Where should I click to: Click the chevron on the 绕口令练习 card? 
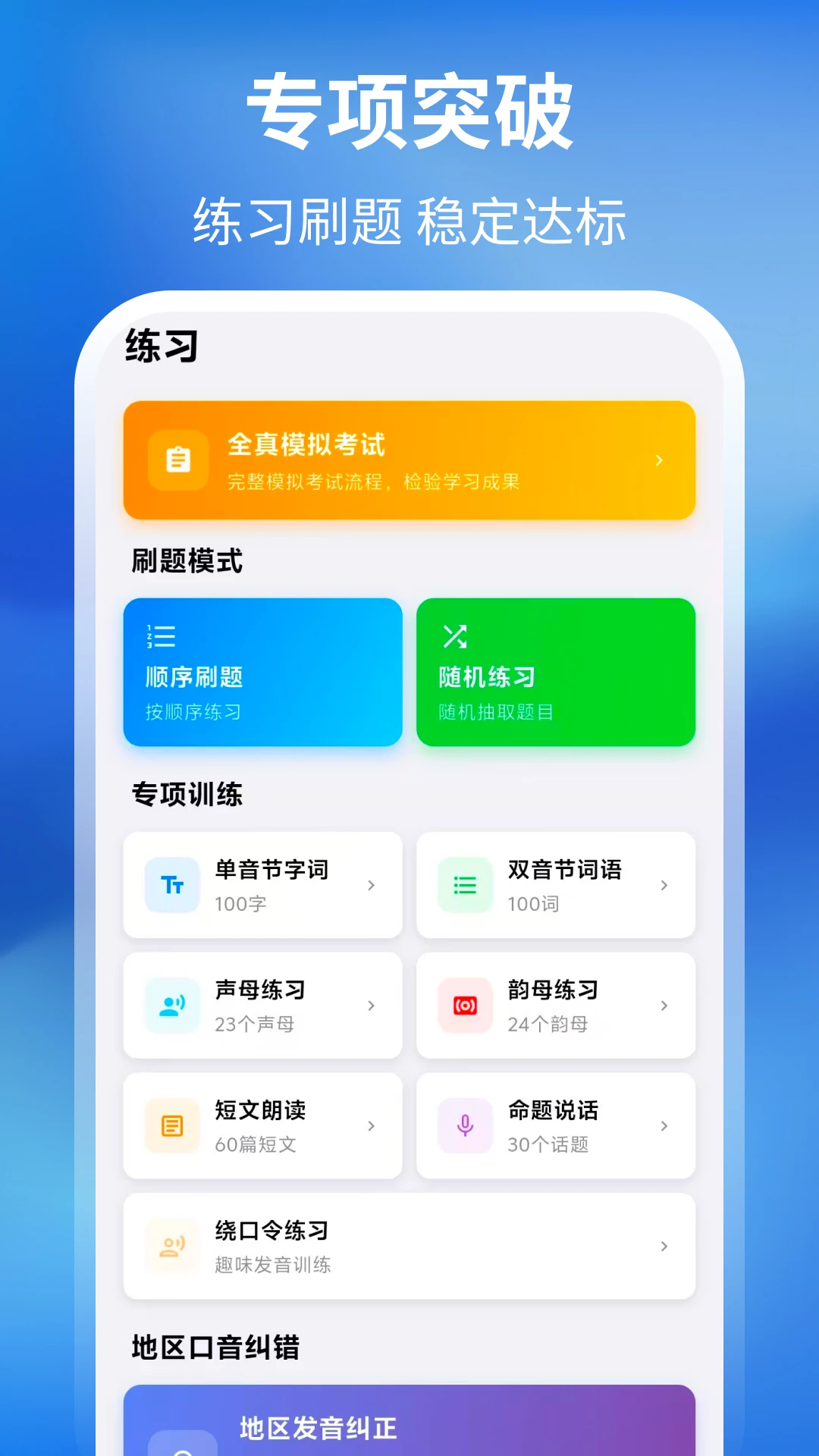(x=665, y=1246)
